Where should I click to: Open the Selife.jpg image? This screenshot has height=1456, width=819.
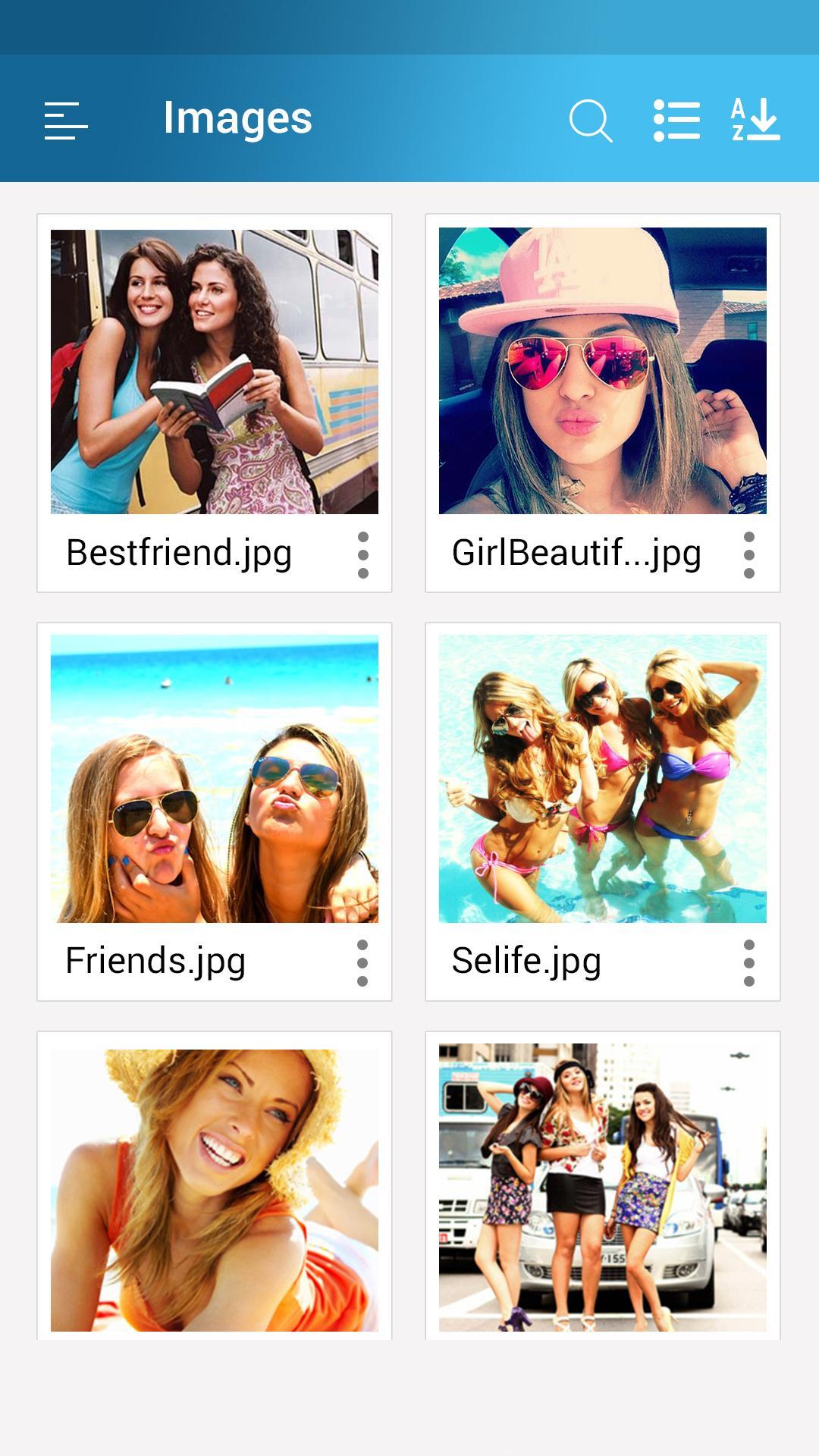(603, 779)
